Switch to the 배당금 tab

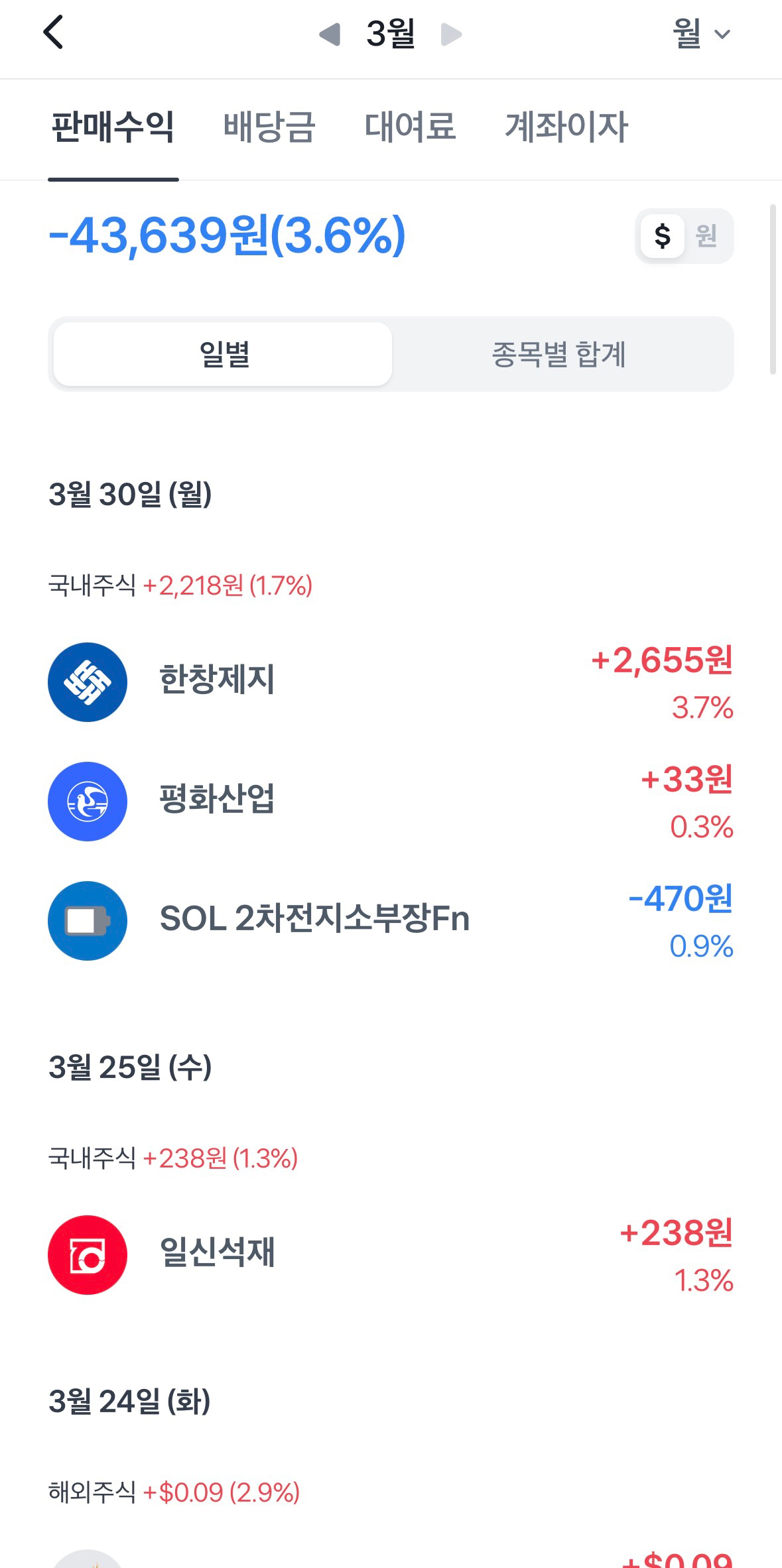269,127
